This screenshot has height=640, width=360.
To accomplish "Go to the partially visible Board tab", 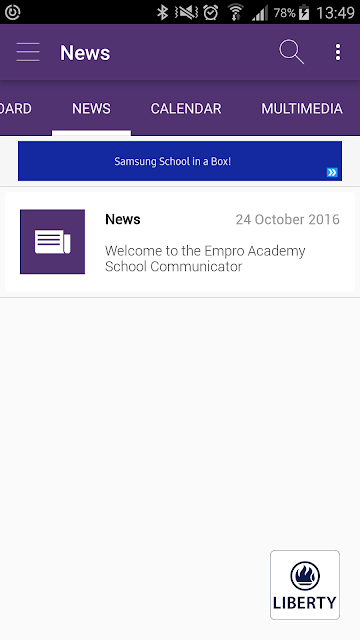I will 16,109.
